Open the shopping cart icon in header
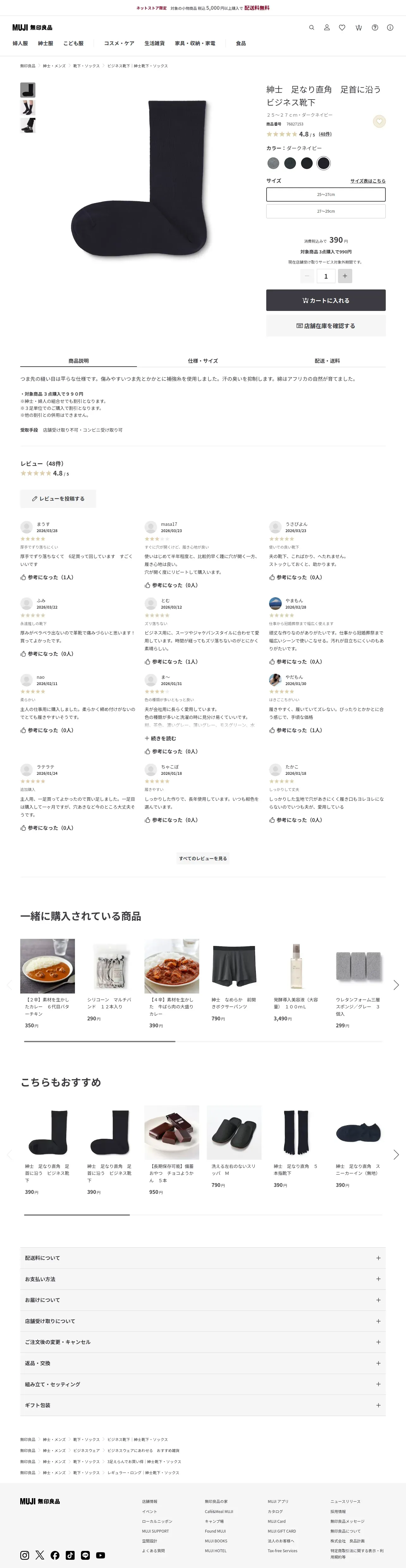The width and height of the screenshot is (406, 1568). coord(359,27)
